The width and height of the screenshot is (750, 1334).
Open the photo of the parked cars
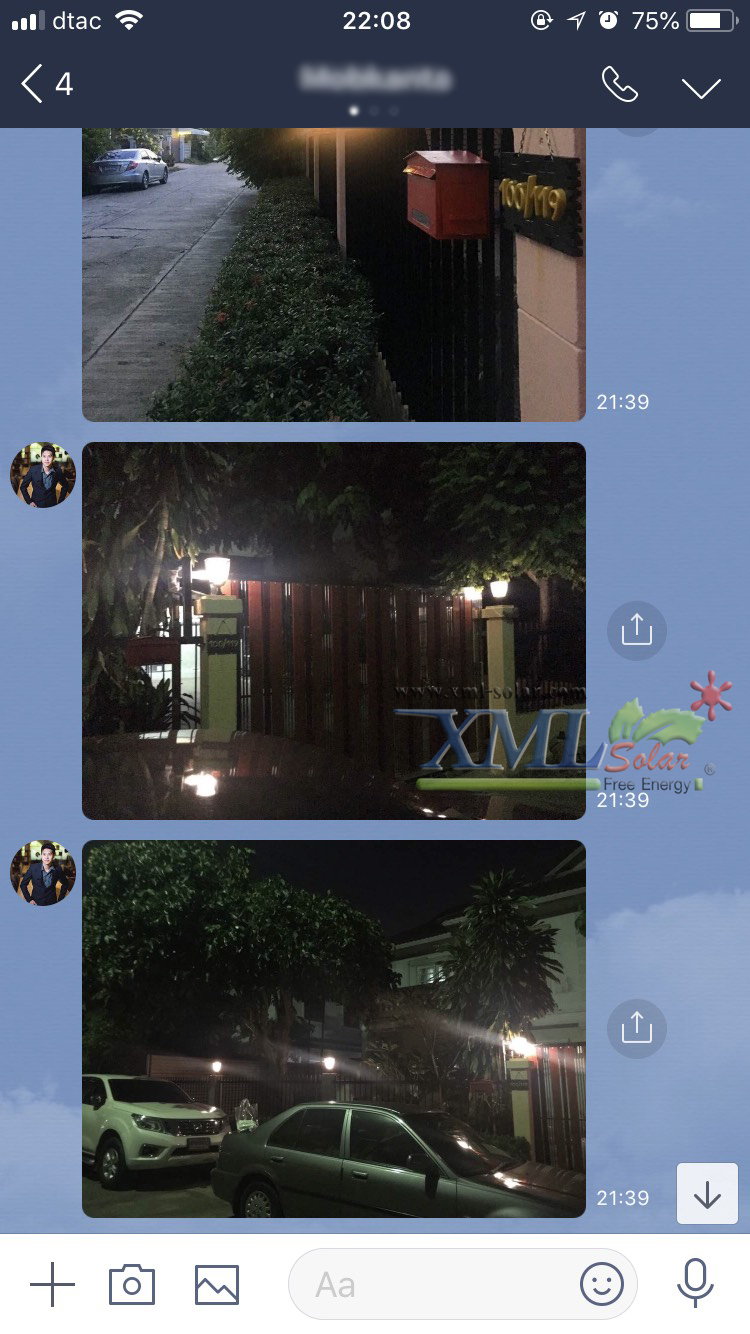333,1028
